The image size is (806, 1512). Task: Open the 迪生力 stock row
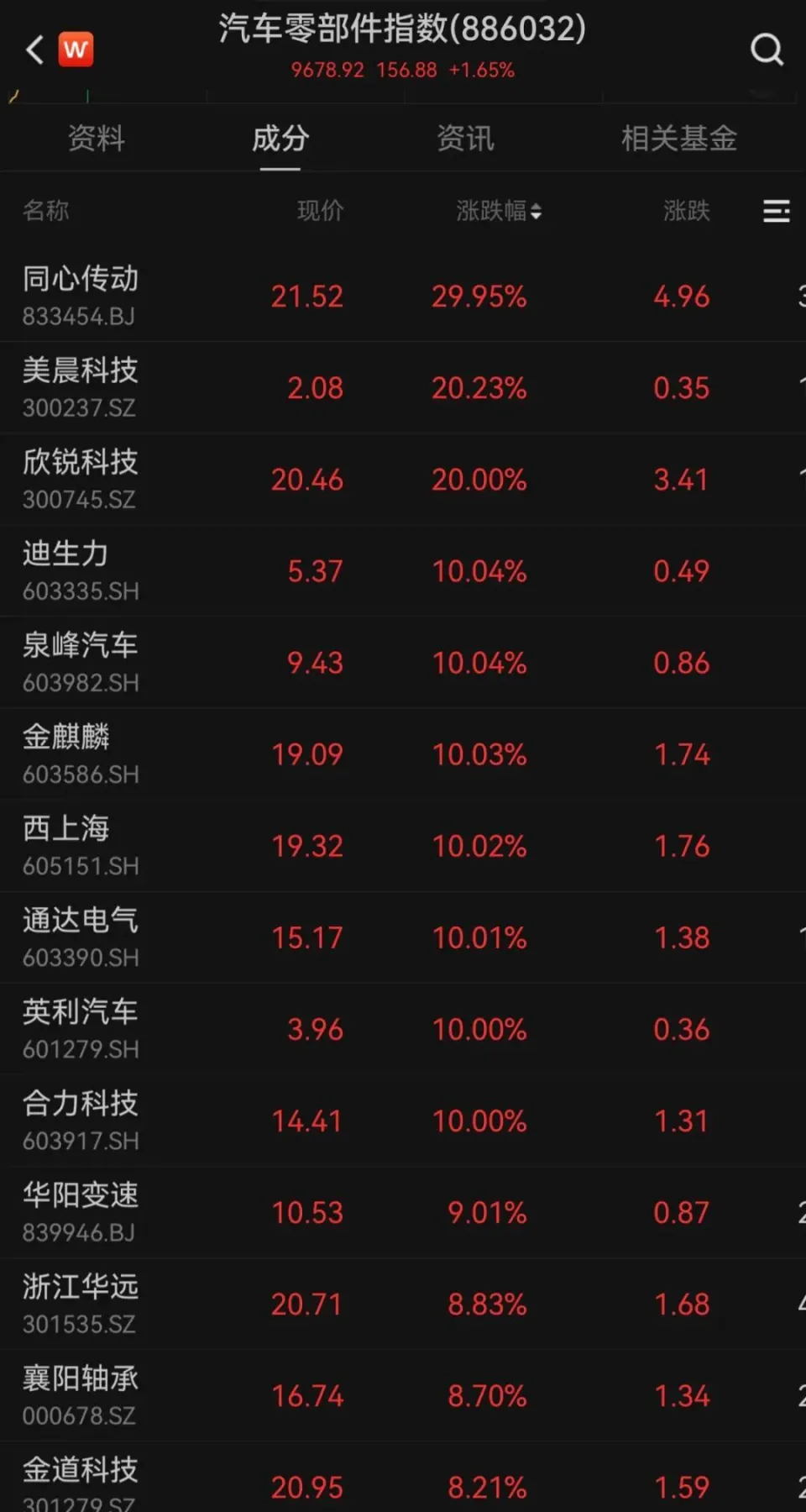tap(403, 571)
